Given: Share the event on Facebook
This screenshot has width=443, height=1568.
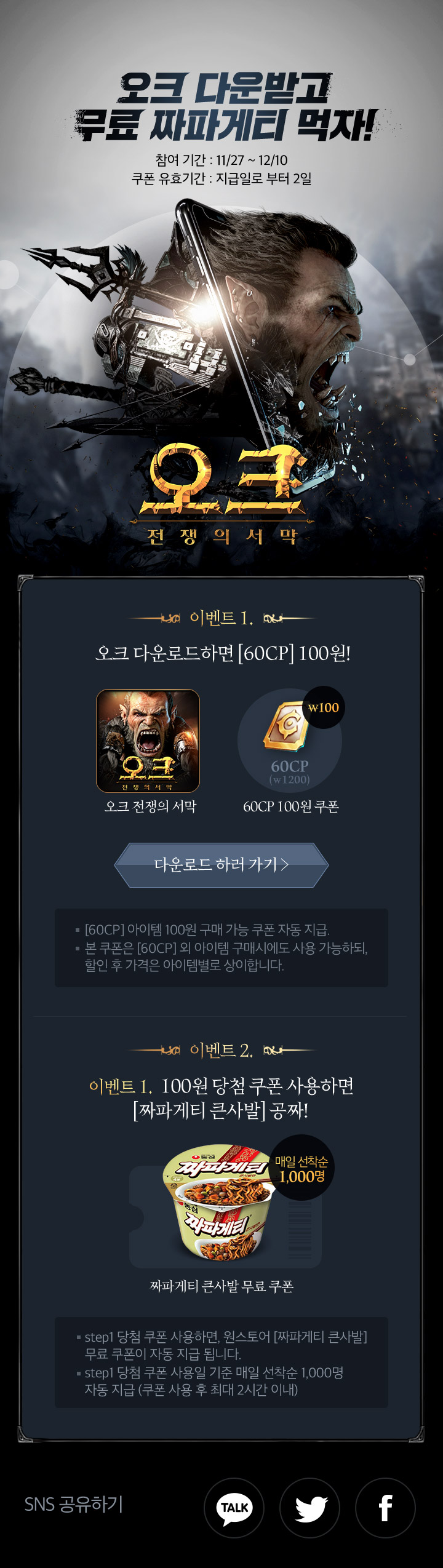Looking at the screenshot, I should coord(385,1508).
